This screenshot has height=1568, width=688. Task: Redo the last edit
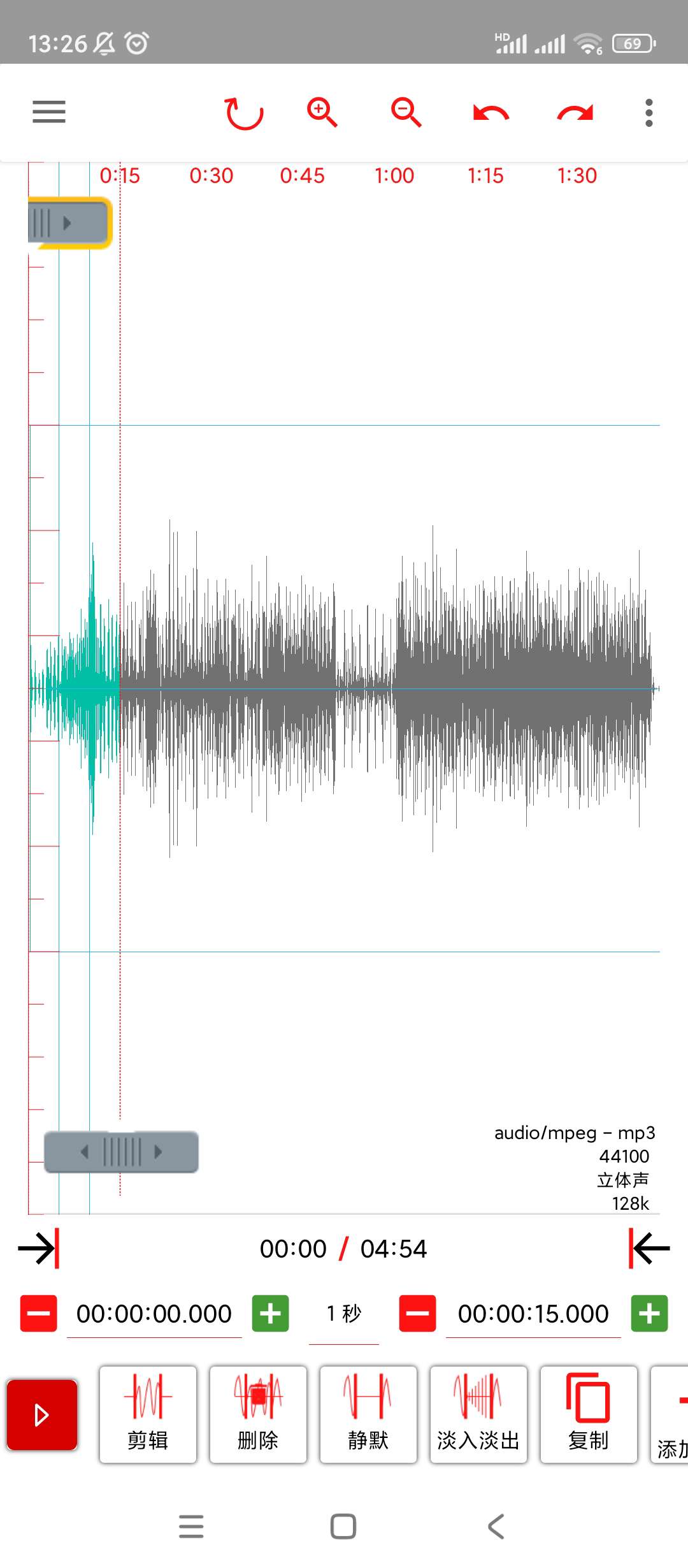[x=575, y=113]
